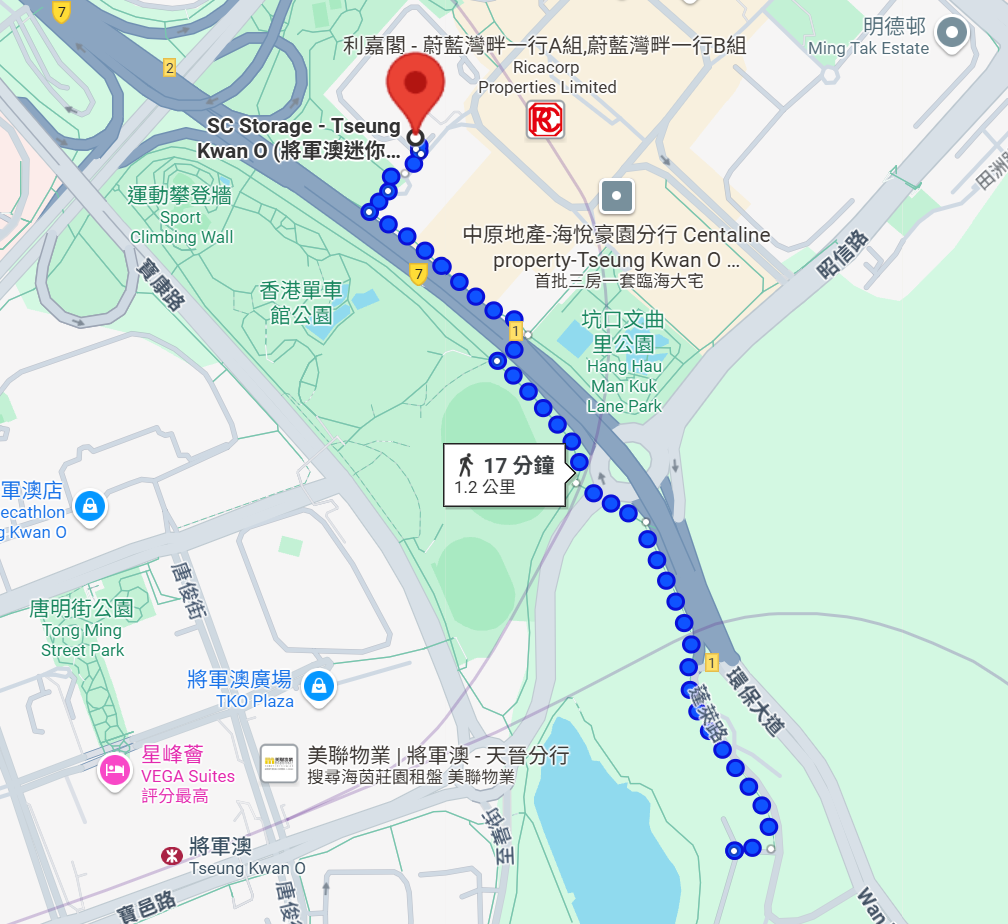
Task: Tap the Tseung Kwan O MTR station icon
Action: 172,855
